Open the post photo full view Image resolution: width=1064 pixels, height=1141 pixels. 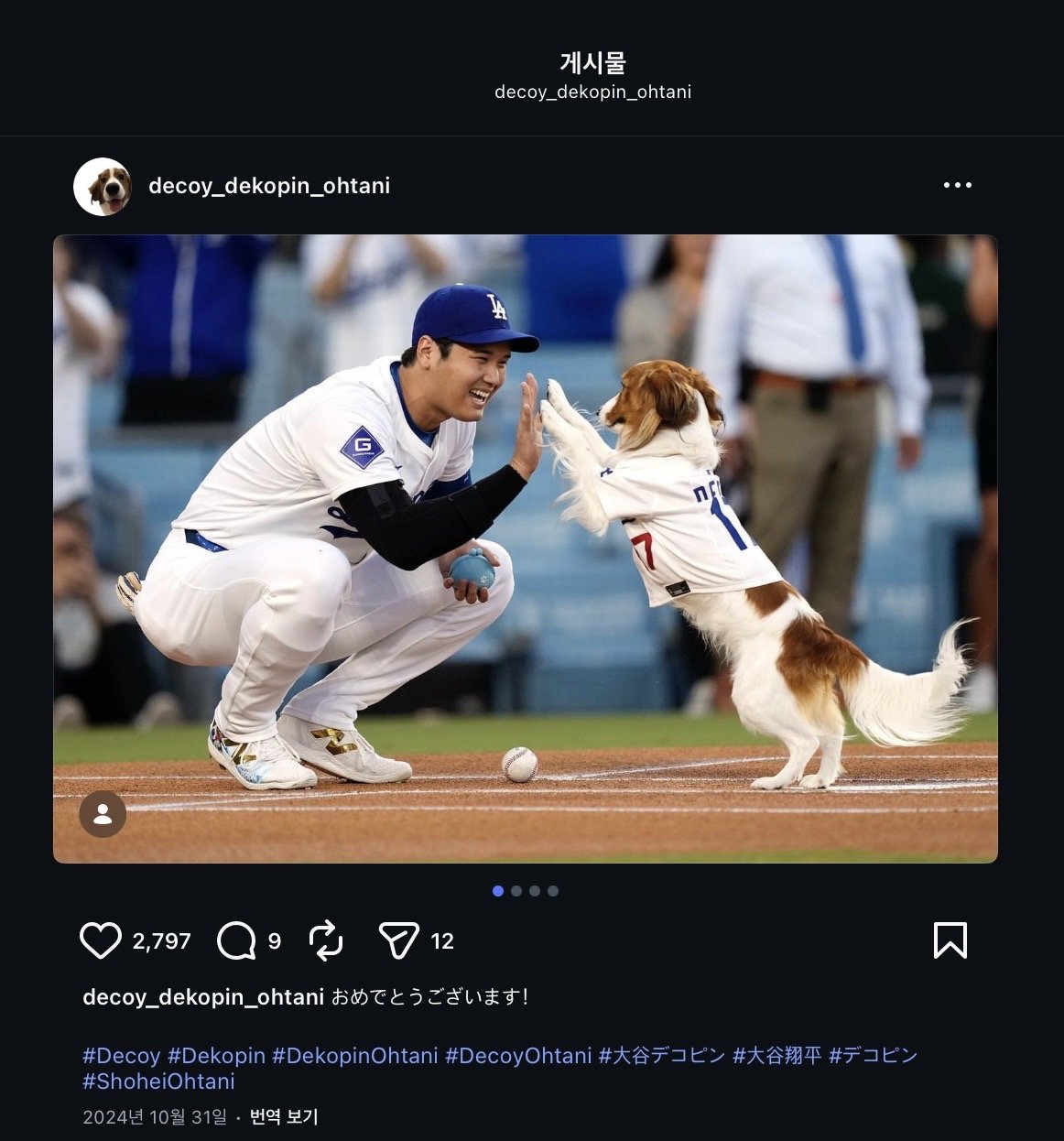click(x=525, y=548)
